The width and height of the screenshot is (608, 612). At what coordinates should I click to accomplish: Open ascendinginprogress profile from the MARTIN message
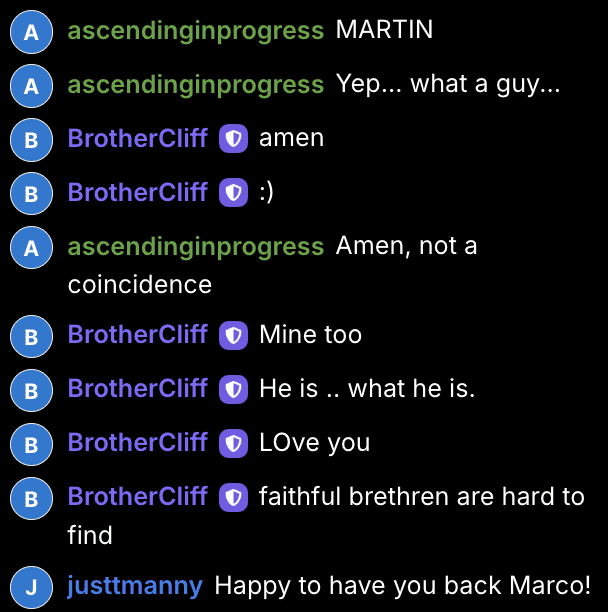[195, 30]
